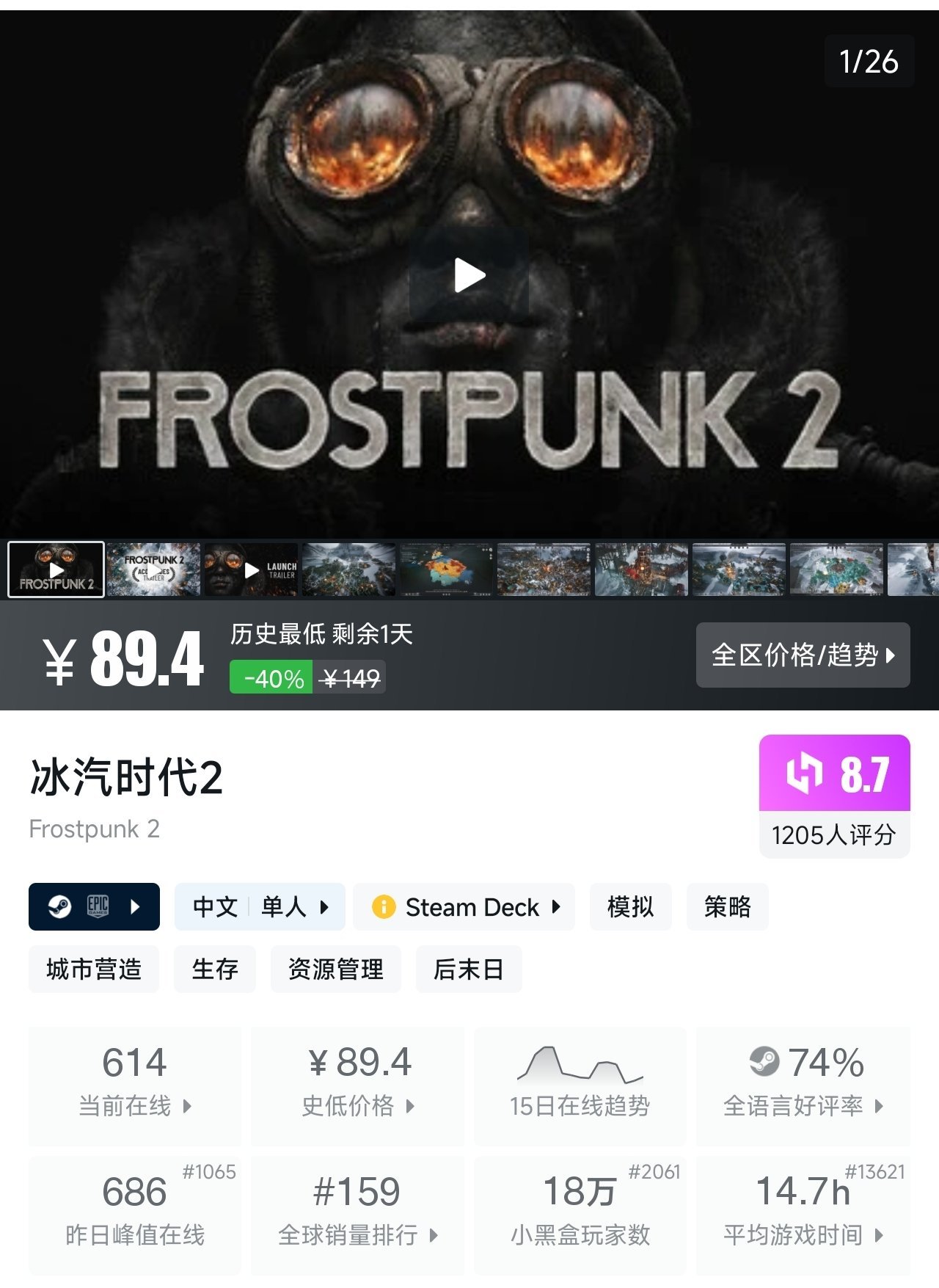Select the 资源管理 tag
The image size is (939, 1288).
[x=335, y=969]
